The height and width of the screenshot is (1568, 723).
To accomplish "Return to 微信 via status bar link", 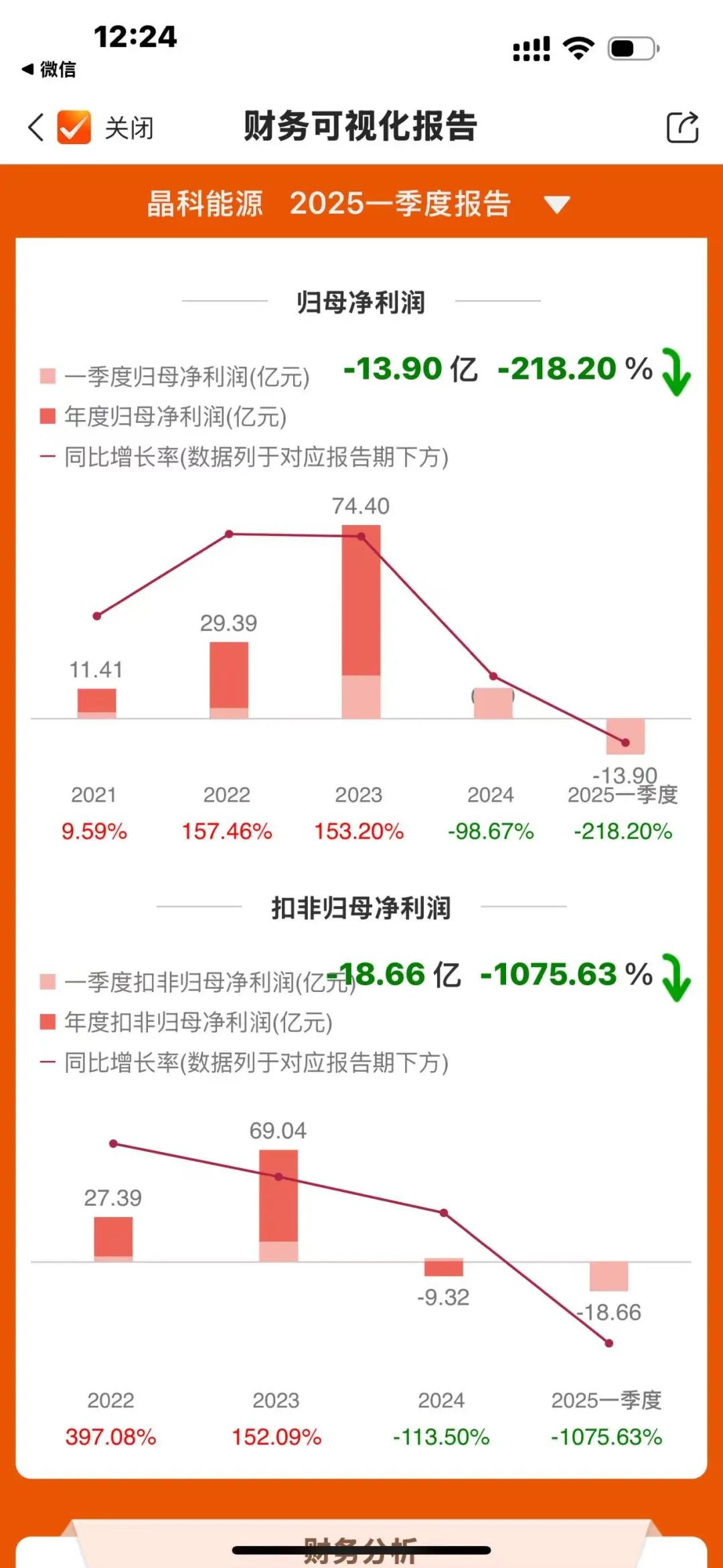I will (49, 69).
